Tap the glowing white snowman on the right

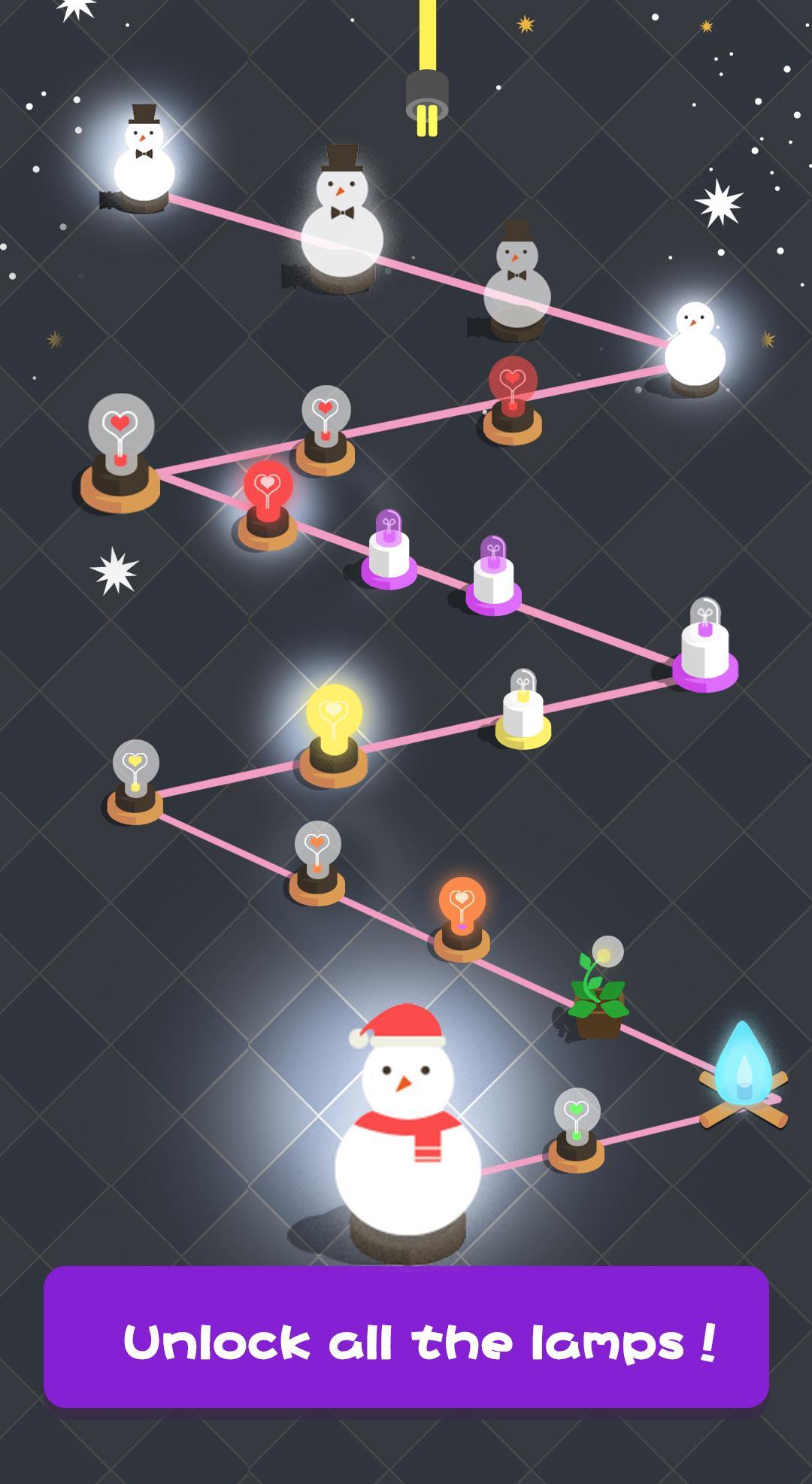click(x=695, y=342)
